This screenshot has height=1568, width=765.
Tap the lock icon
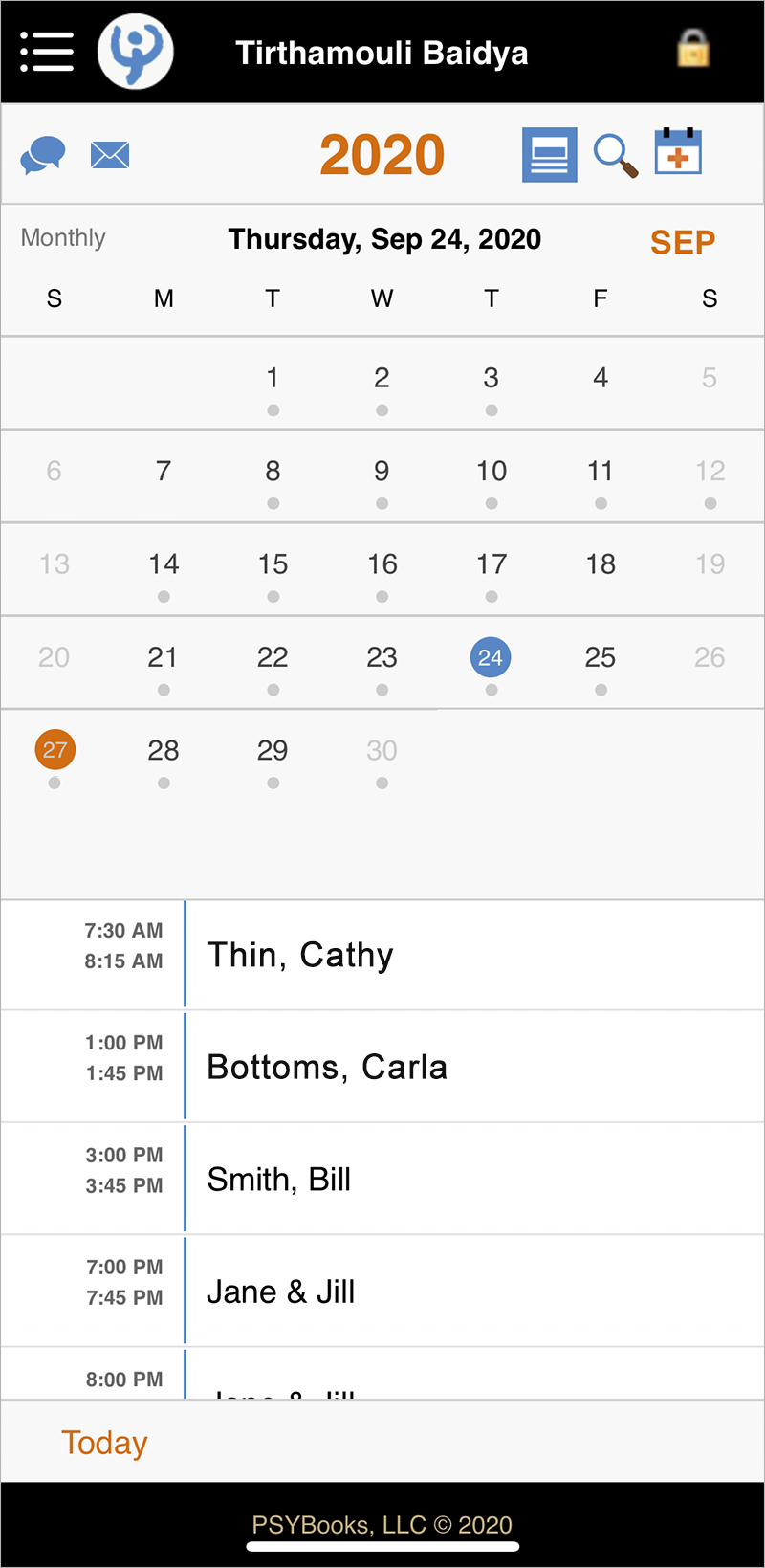693,48
